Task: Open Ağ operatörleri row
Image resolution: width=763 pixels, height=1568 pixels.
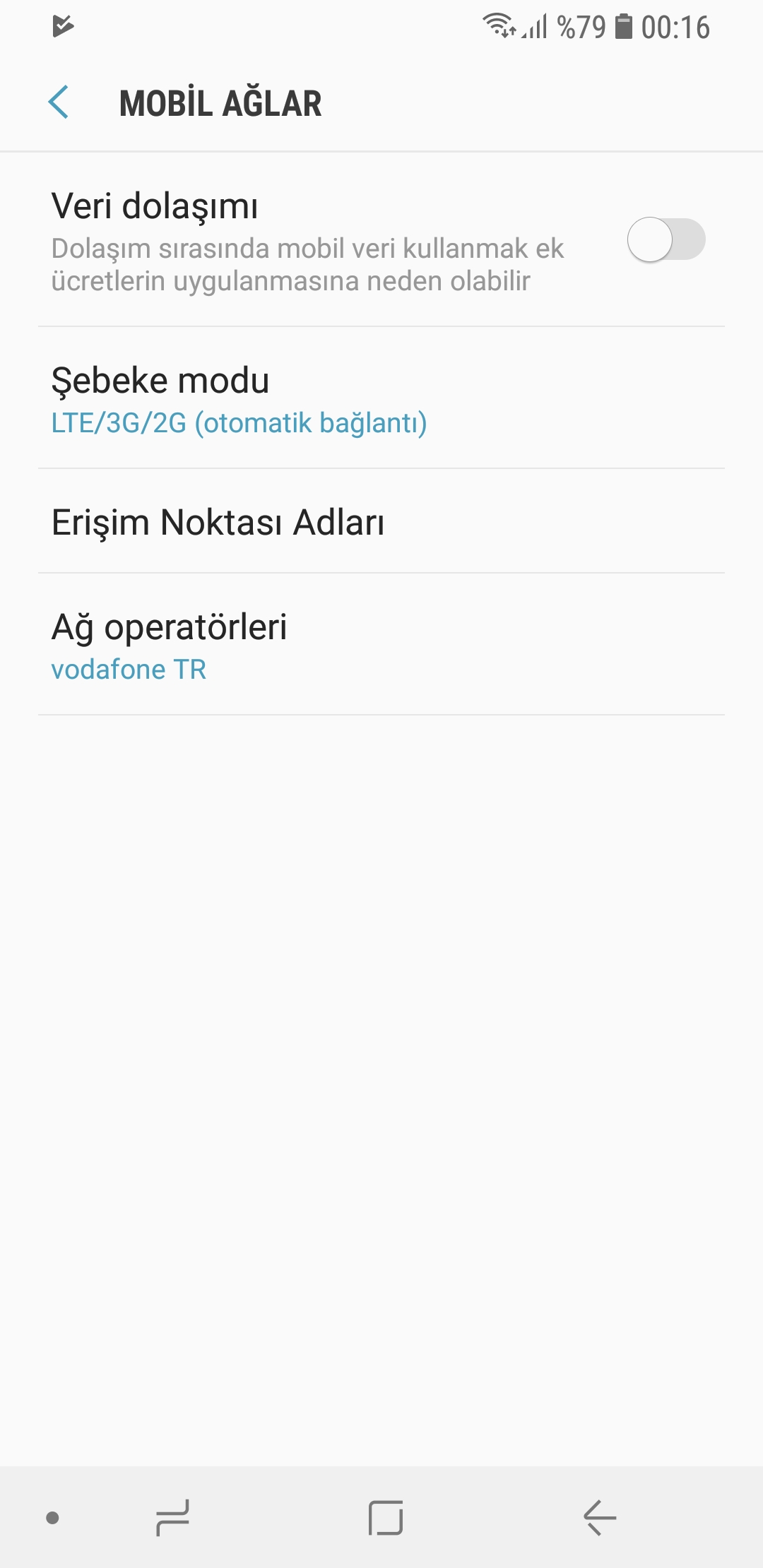Action: pyautogui.click(x=381, y=645)
